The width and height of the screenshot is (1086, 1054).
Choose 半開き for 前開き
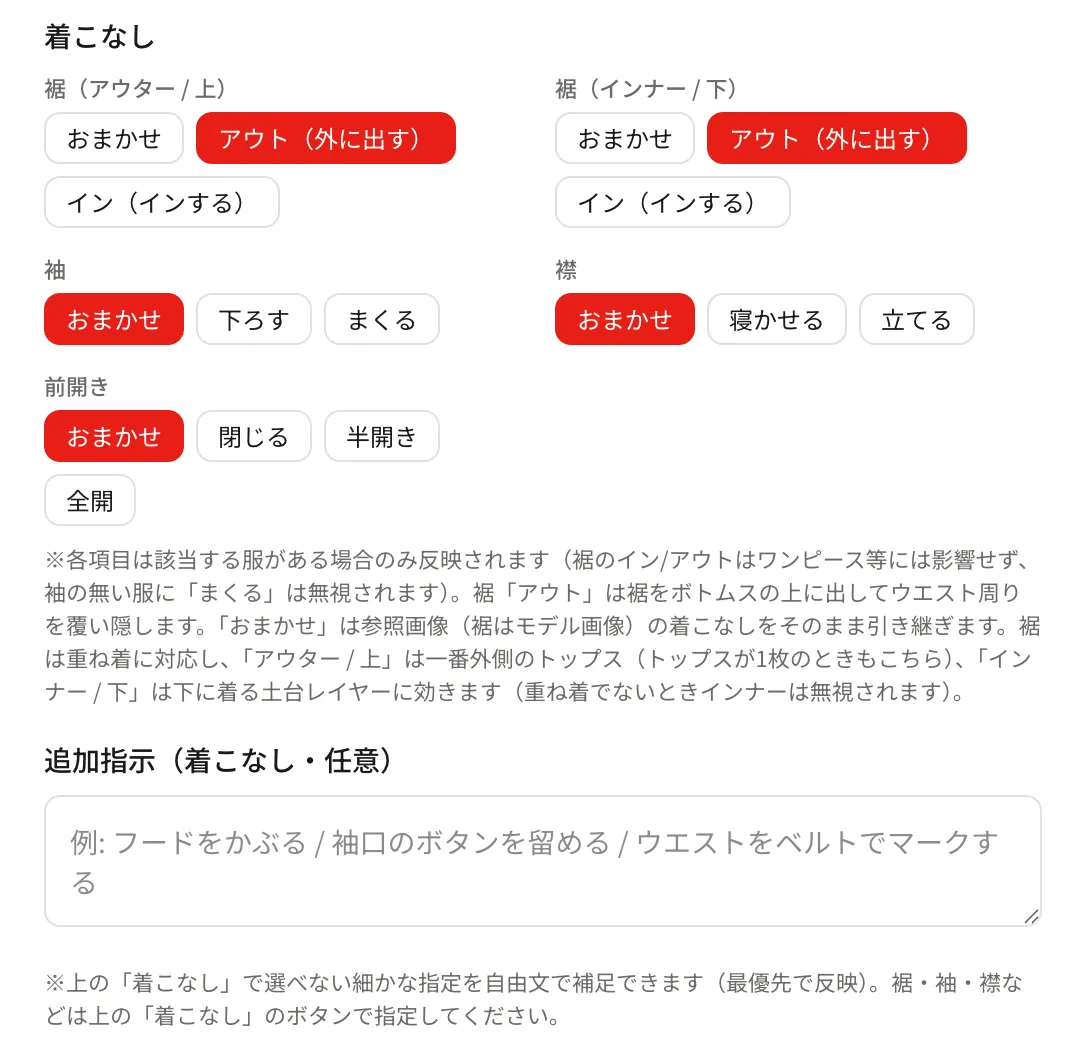click(x=382, y=436)
